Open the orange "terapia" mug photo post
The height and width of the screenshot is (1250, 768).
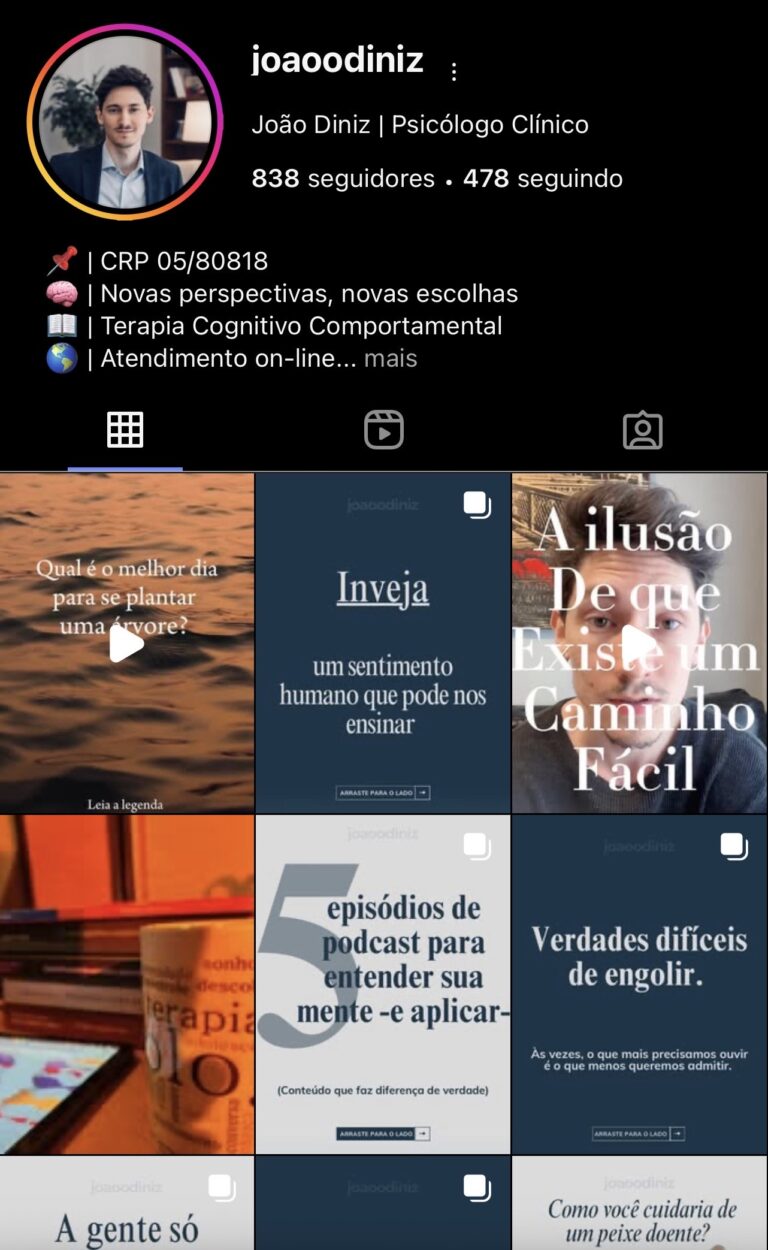coord(127,985)
